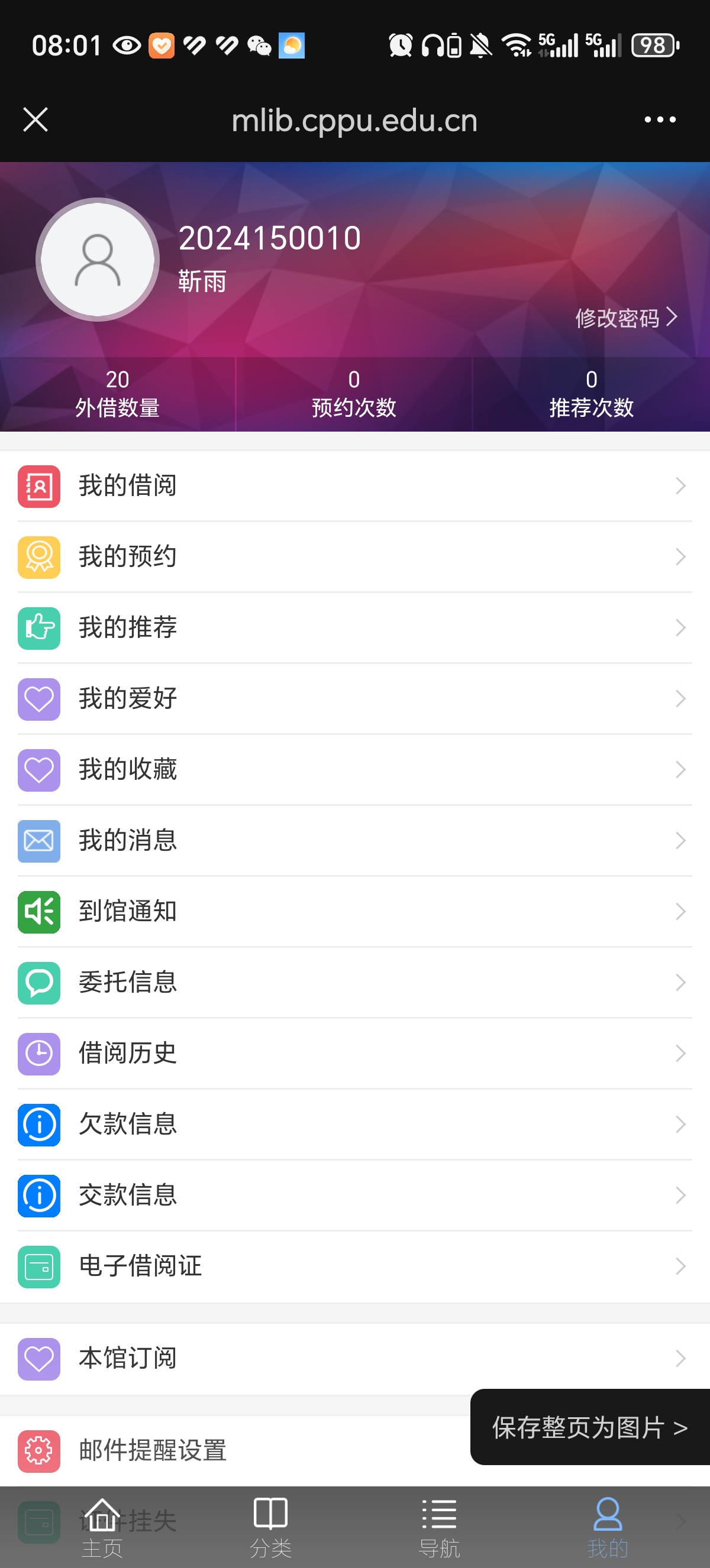
Task: Close the mlib.cppu.edu.cn web page
Action: coord(35,120)
